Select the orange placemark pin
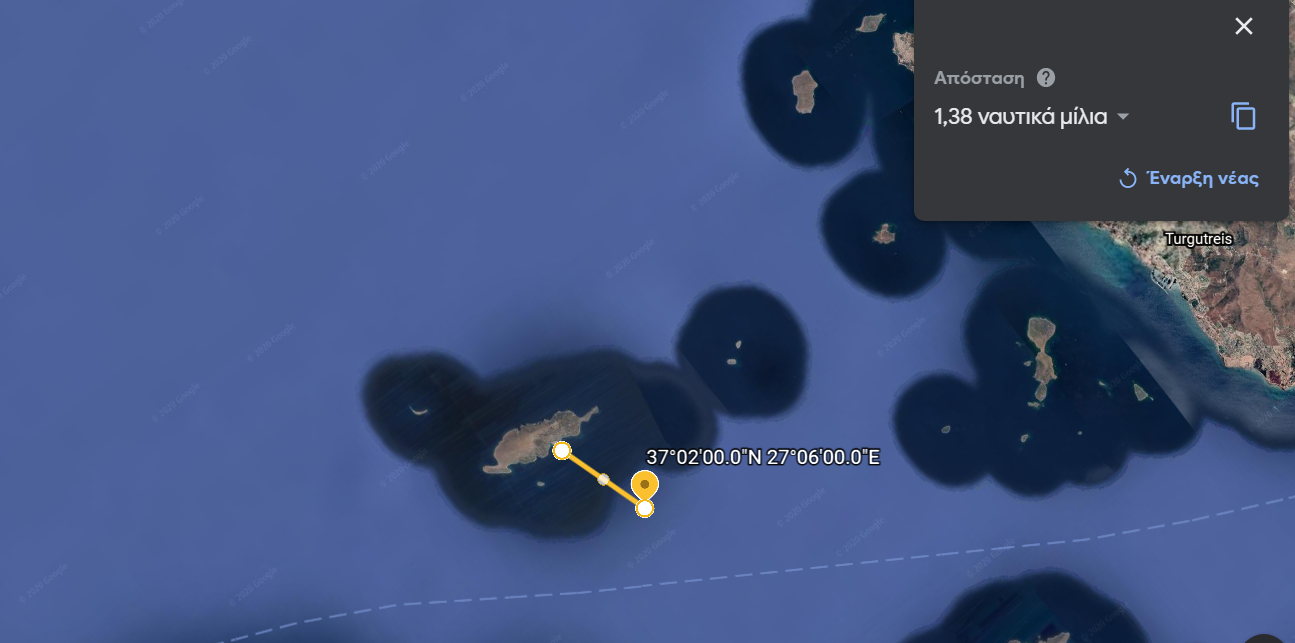 [x=645, y=484]
